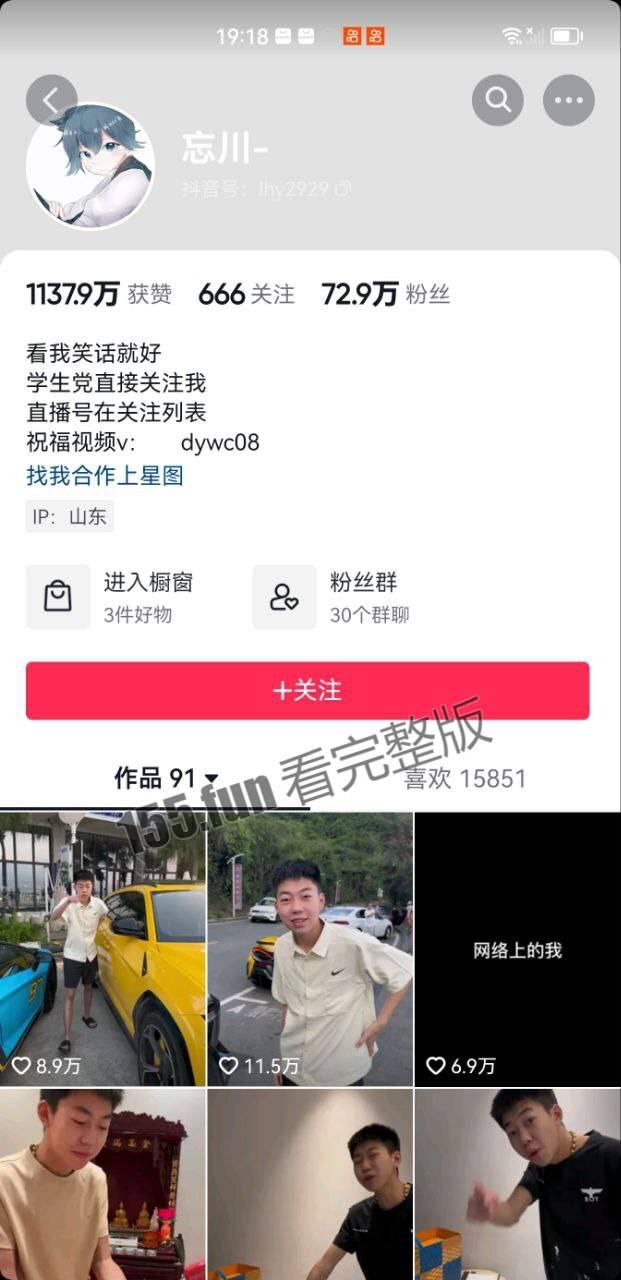Open 粉丝群 fan group chats

click(340, 597)
